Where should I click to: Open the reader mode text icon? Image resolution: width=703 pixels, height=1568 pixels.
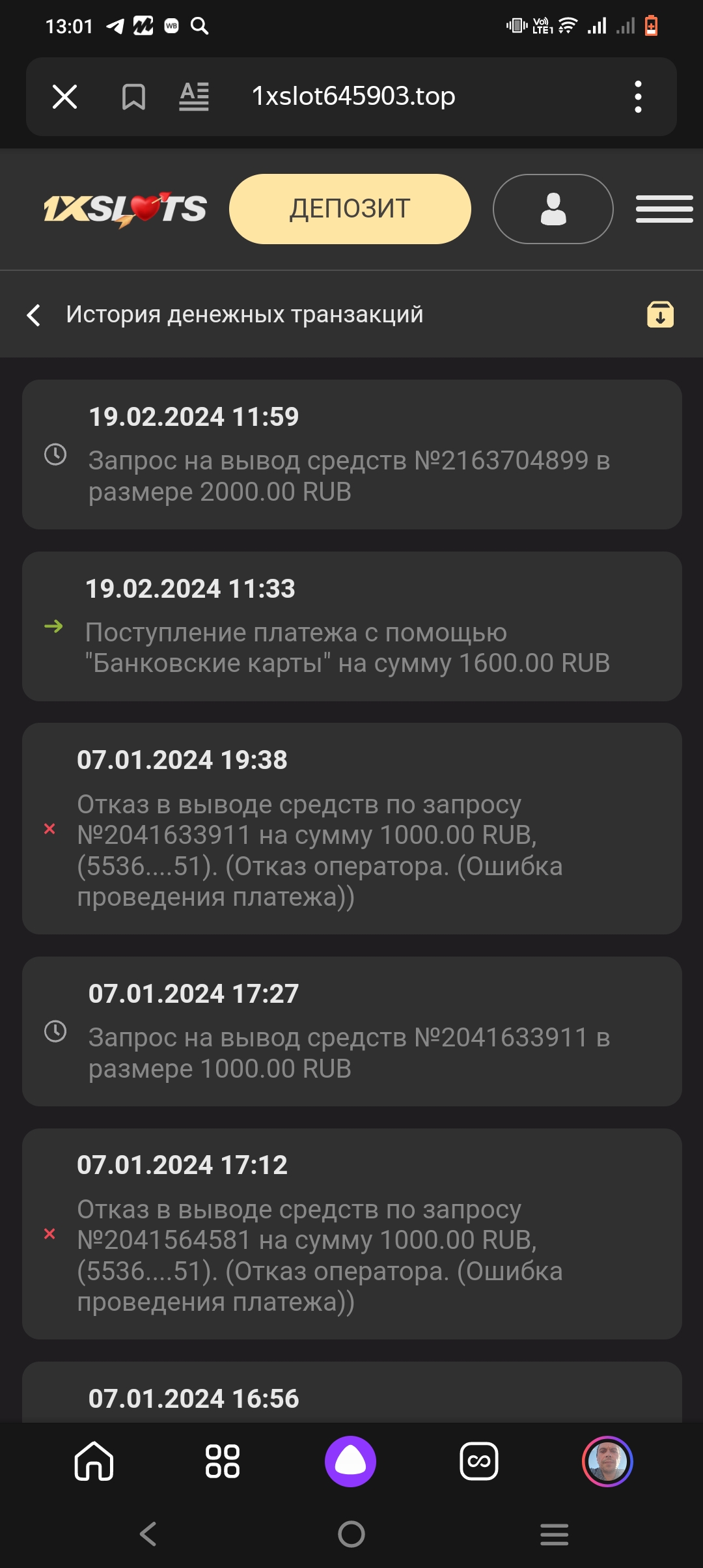click(x=194, y=97)
